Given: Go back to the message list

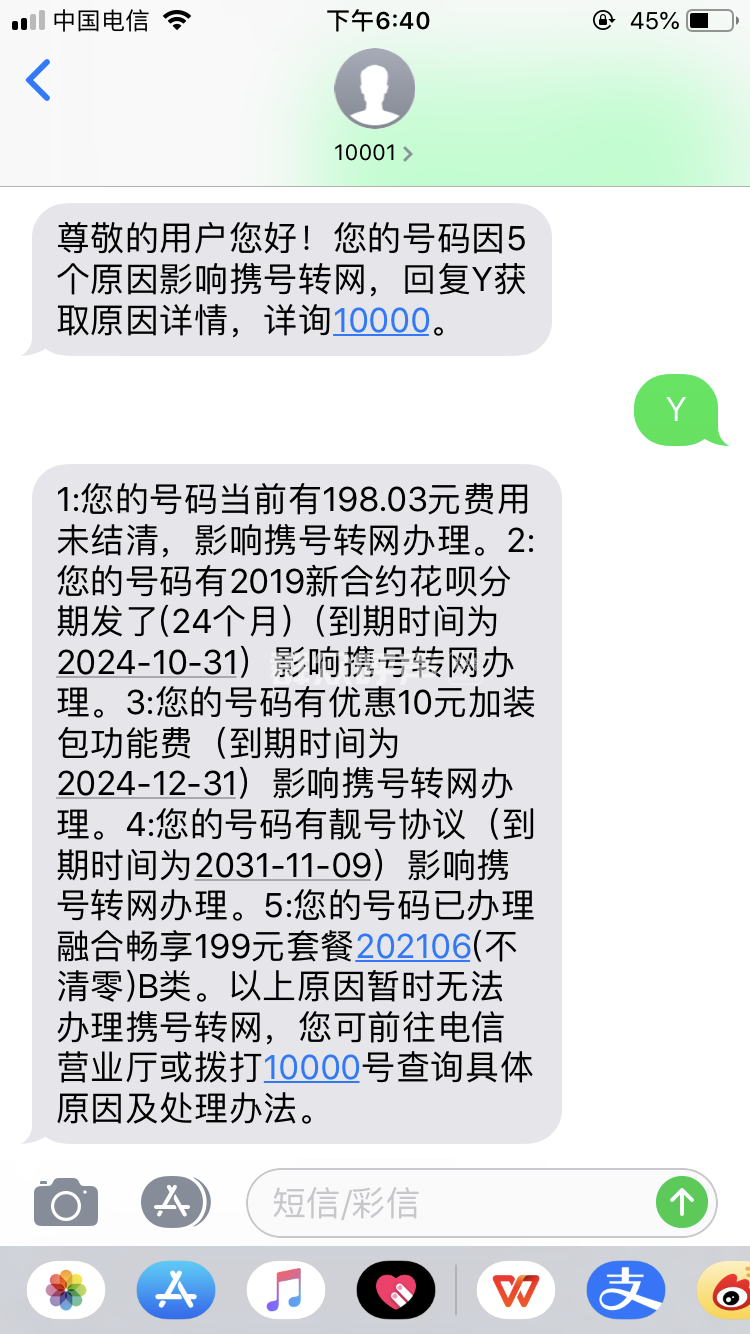Looking at the screenshot, I should tap(38, 80).
